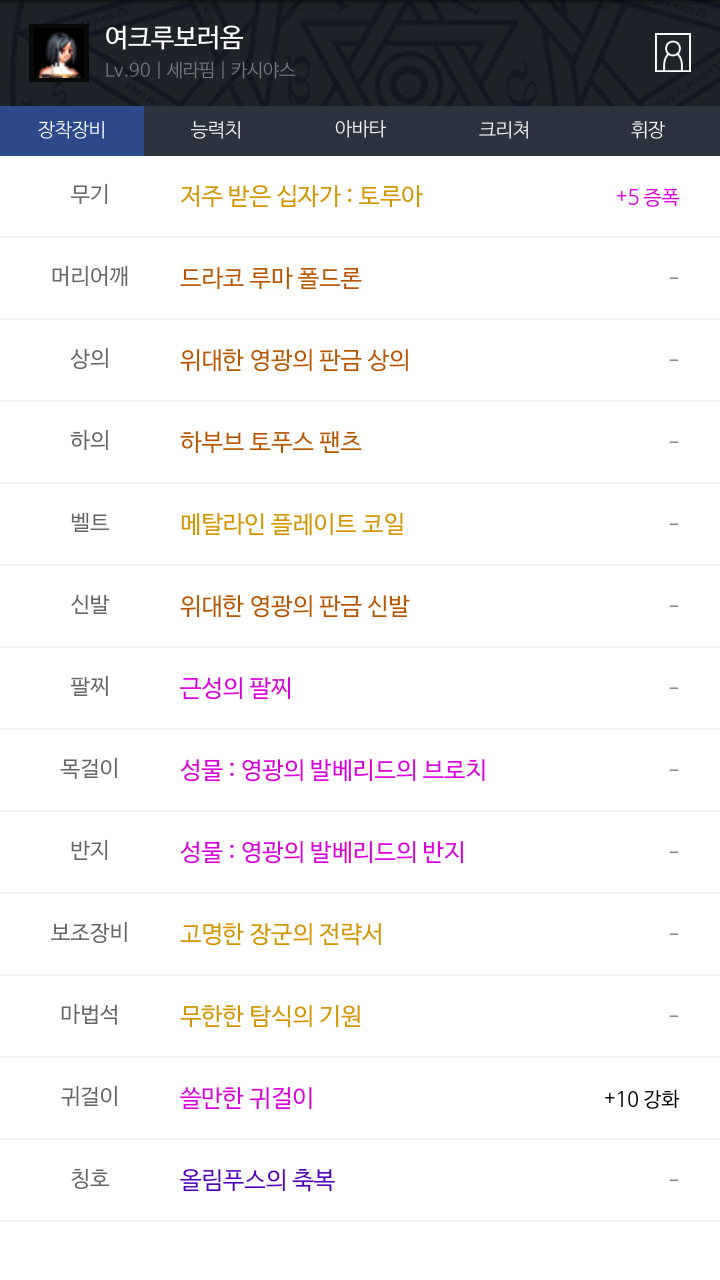Tap the 쓸만한 귀걸이 earring row
720x1280 pixels.
[x=360, y=1098]
